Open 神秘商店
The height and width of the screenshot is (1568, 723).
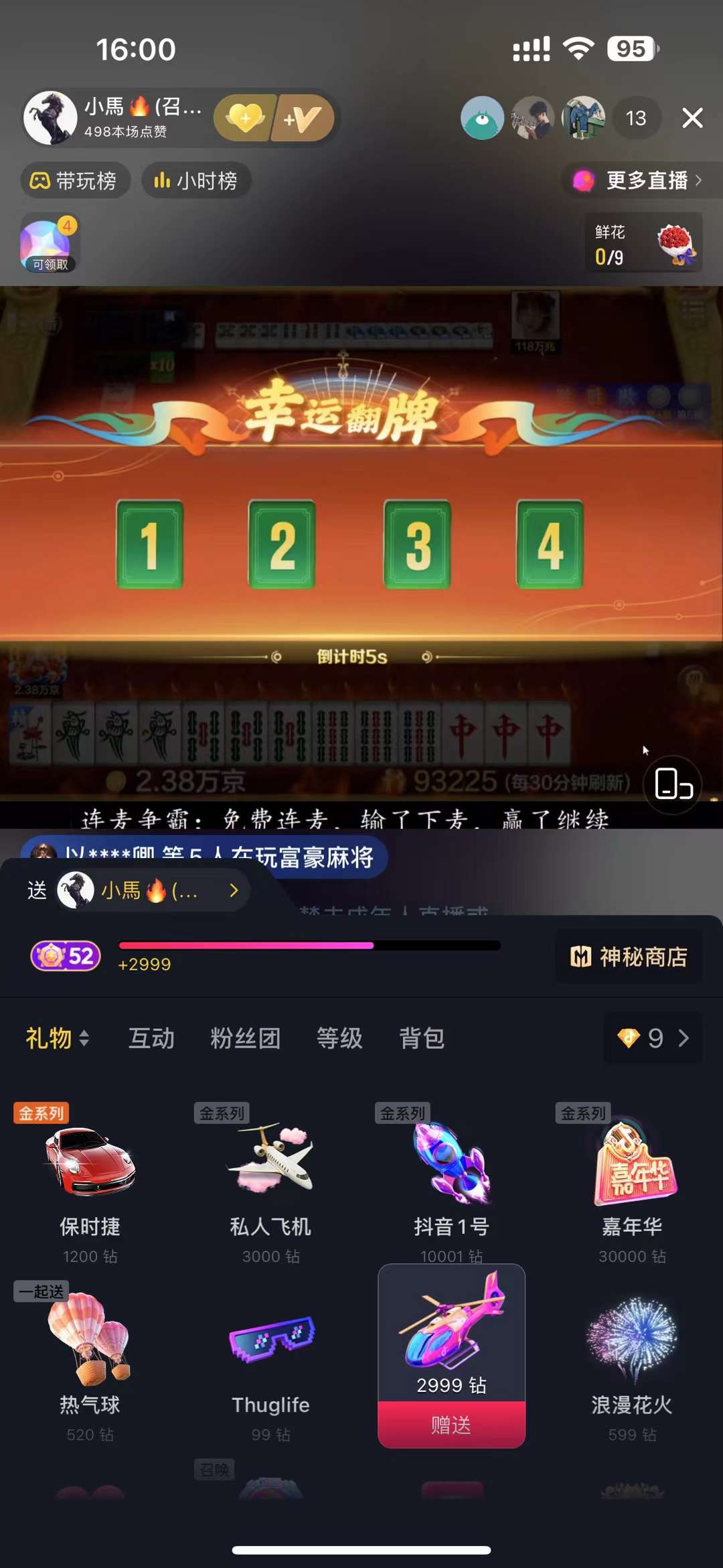[x=629, y=956]
